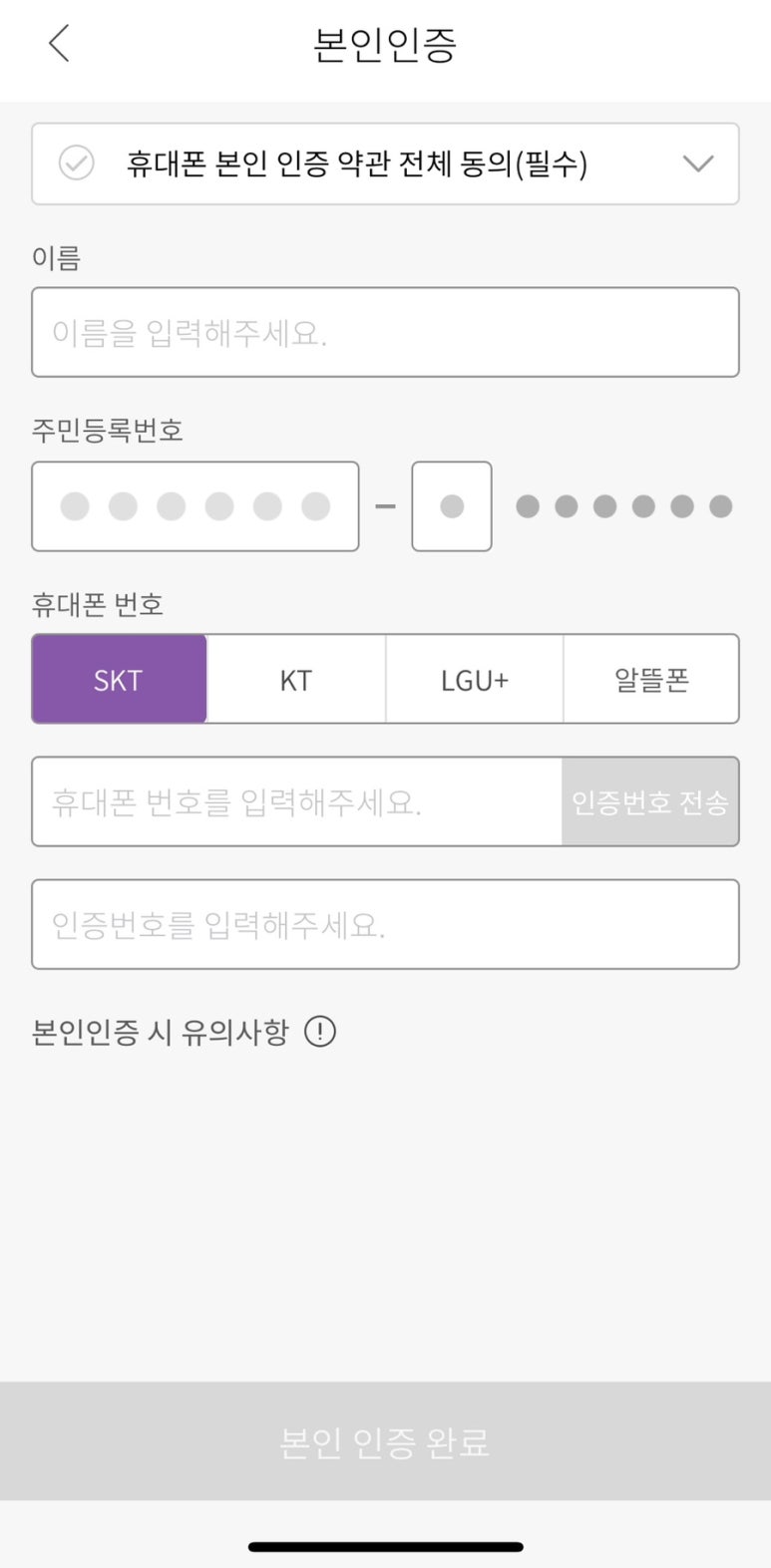This screenshot has height=1568, width=771.
Task: Tap the 인증번호 input field
Action: point(385,924)
